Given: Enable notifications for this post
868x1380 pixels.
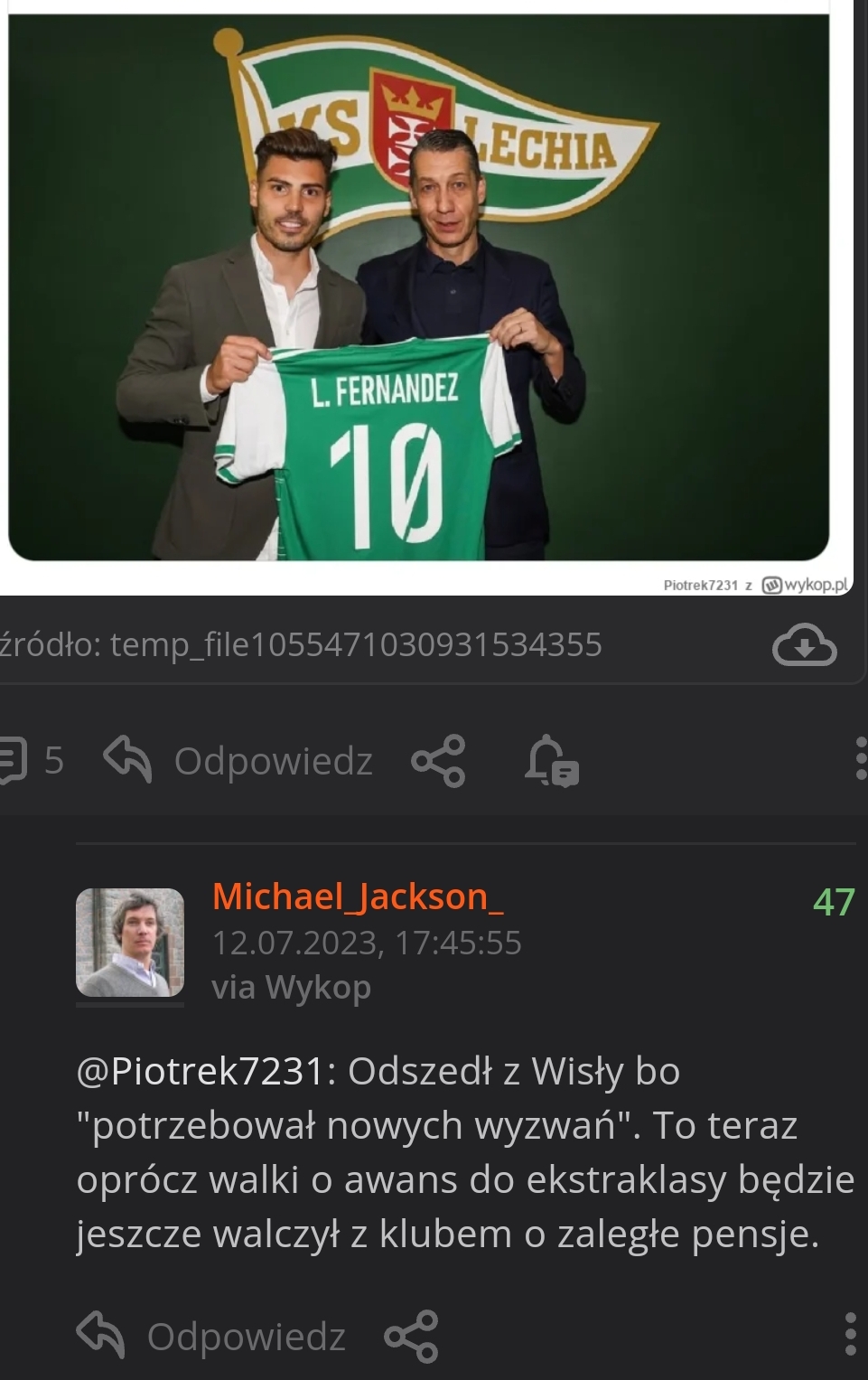Looking at the screenshot, I should pyautogui.click(x=552, y=760).
